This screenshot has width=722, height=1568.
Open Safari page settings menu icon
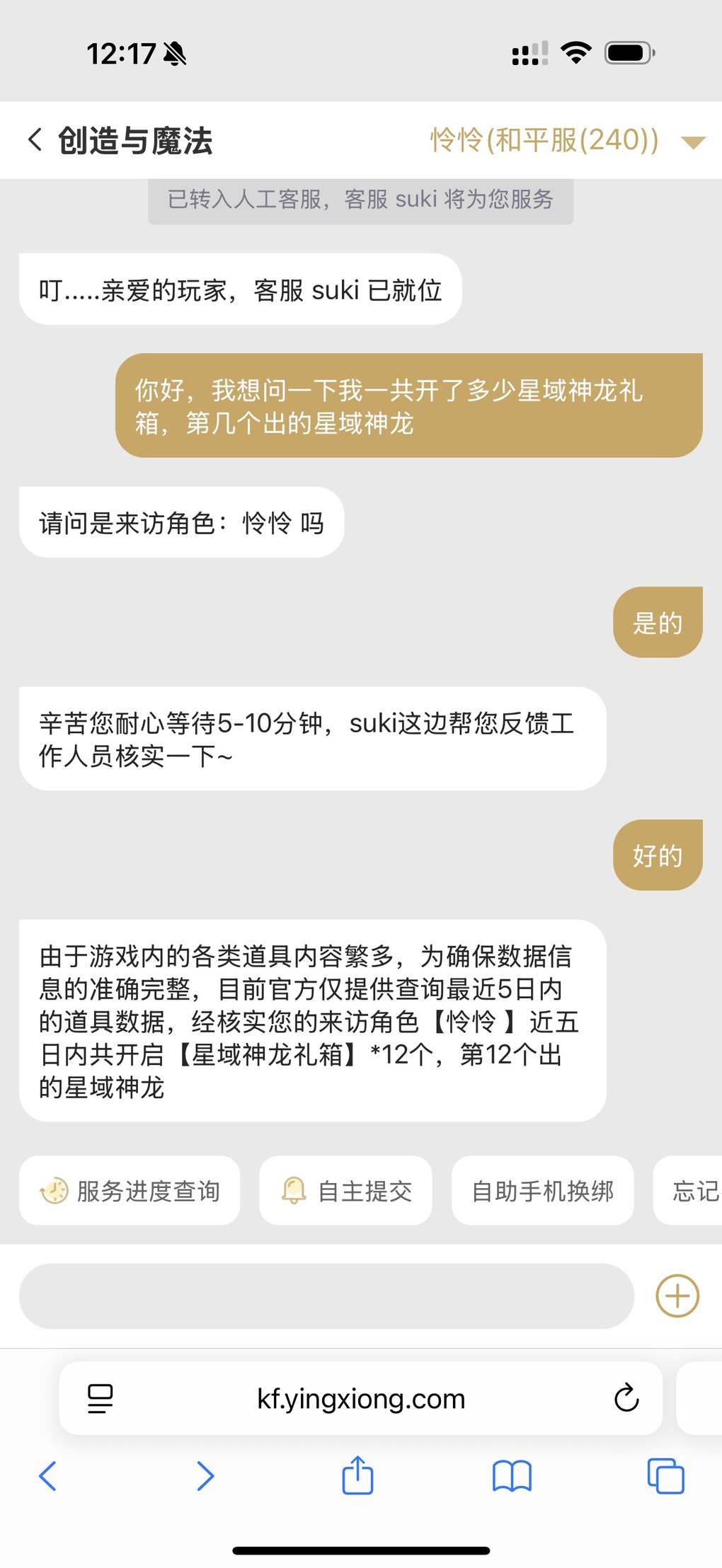pos(100,1398)
